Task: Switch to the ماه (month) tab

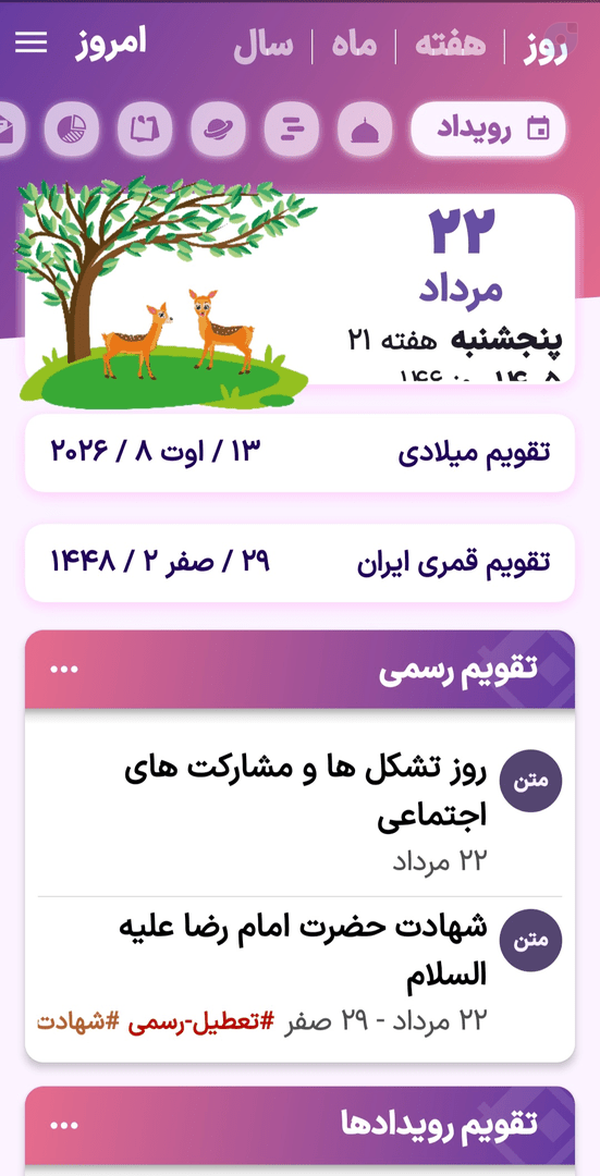Action: [x=354, y=46]
